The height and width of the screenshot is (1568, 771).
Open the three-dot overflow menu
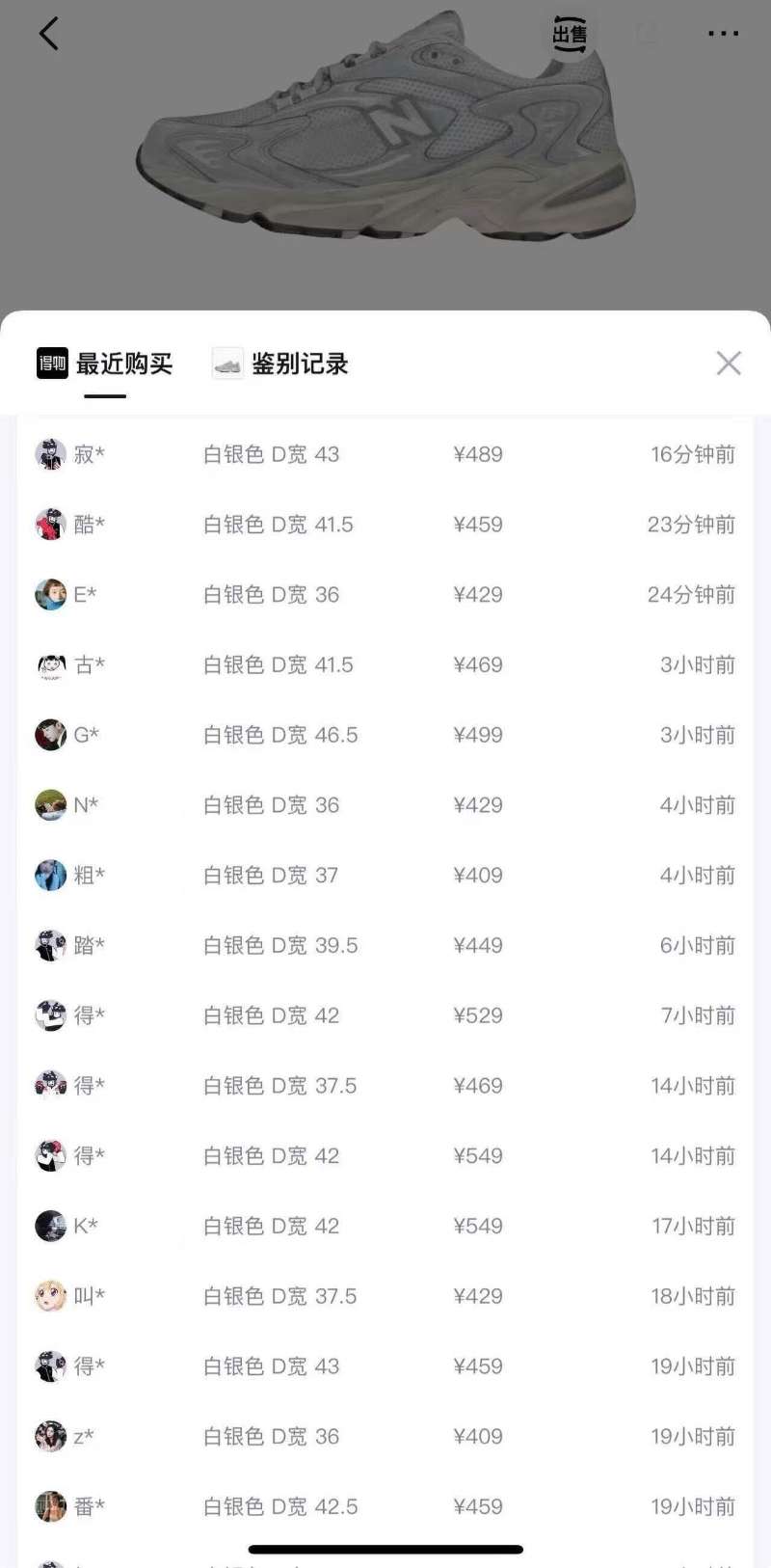point(723,34)
